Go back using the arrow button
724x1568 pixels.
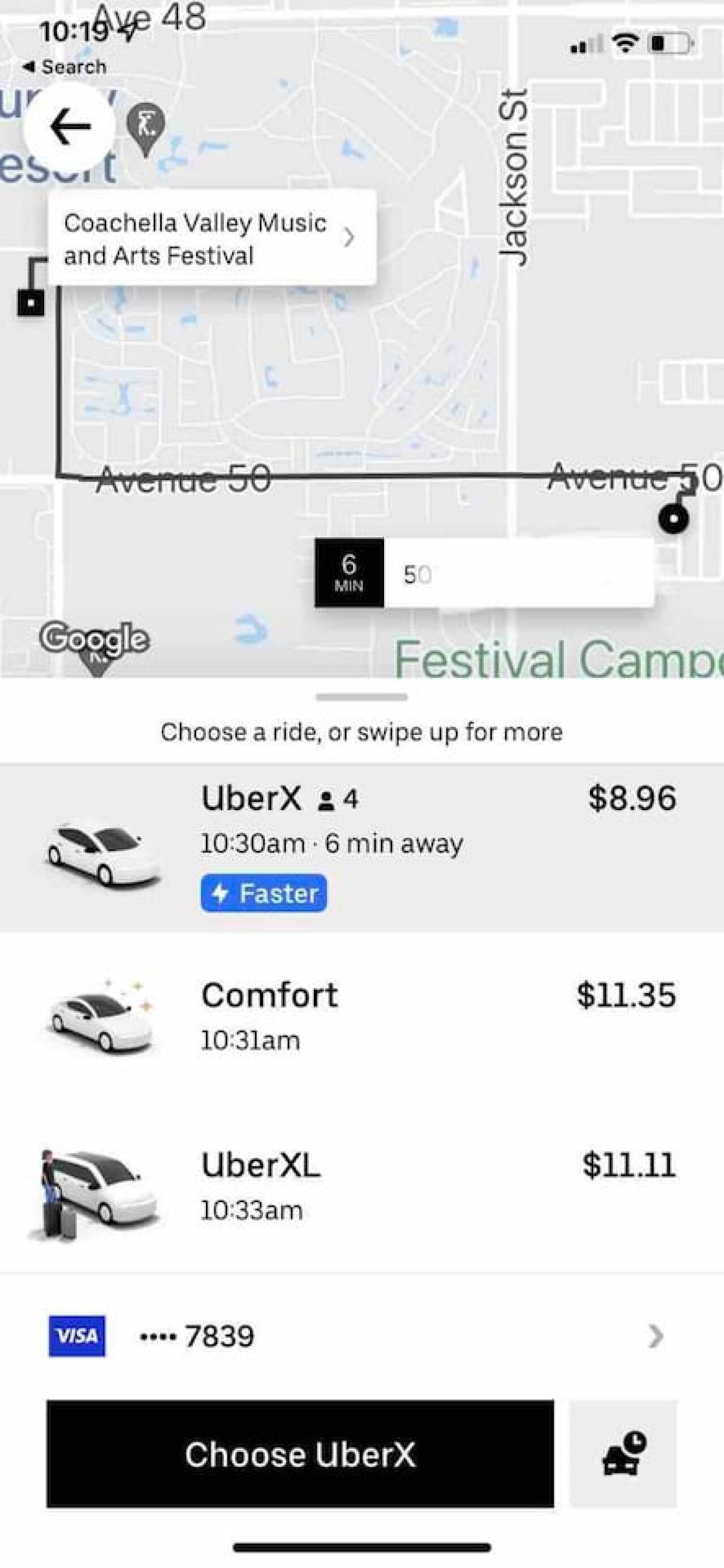coord(70,127)
